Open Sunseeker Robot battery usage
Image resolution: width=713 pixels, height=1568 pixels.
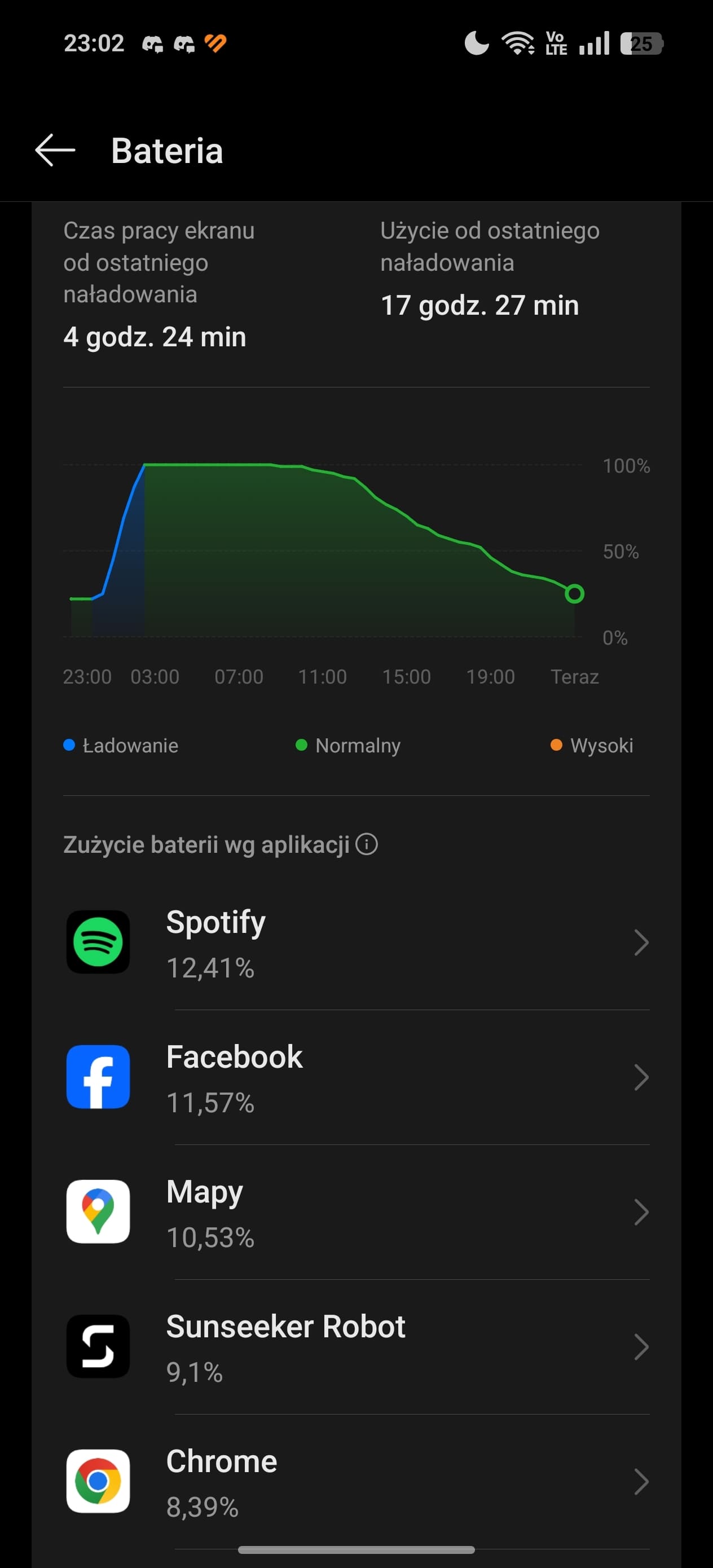click(x=357, y=1347)
